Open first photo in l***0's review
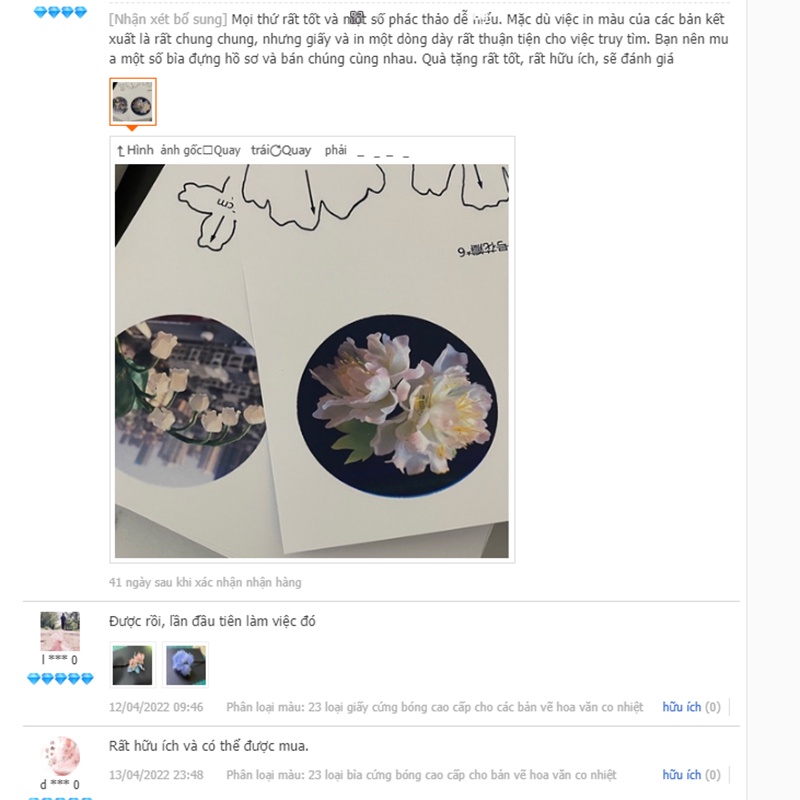The height and width of the screenshot is (800, 800). click(132, 665)
